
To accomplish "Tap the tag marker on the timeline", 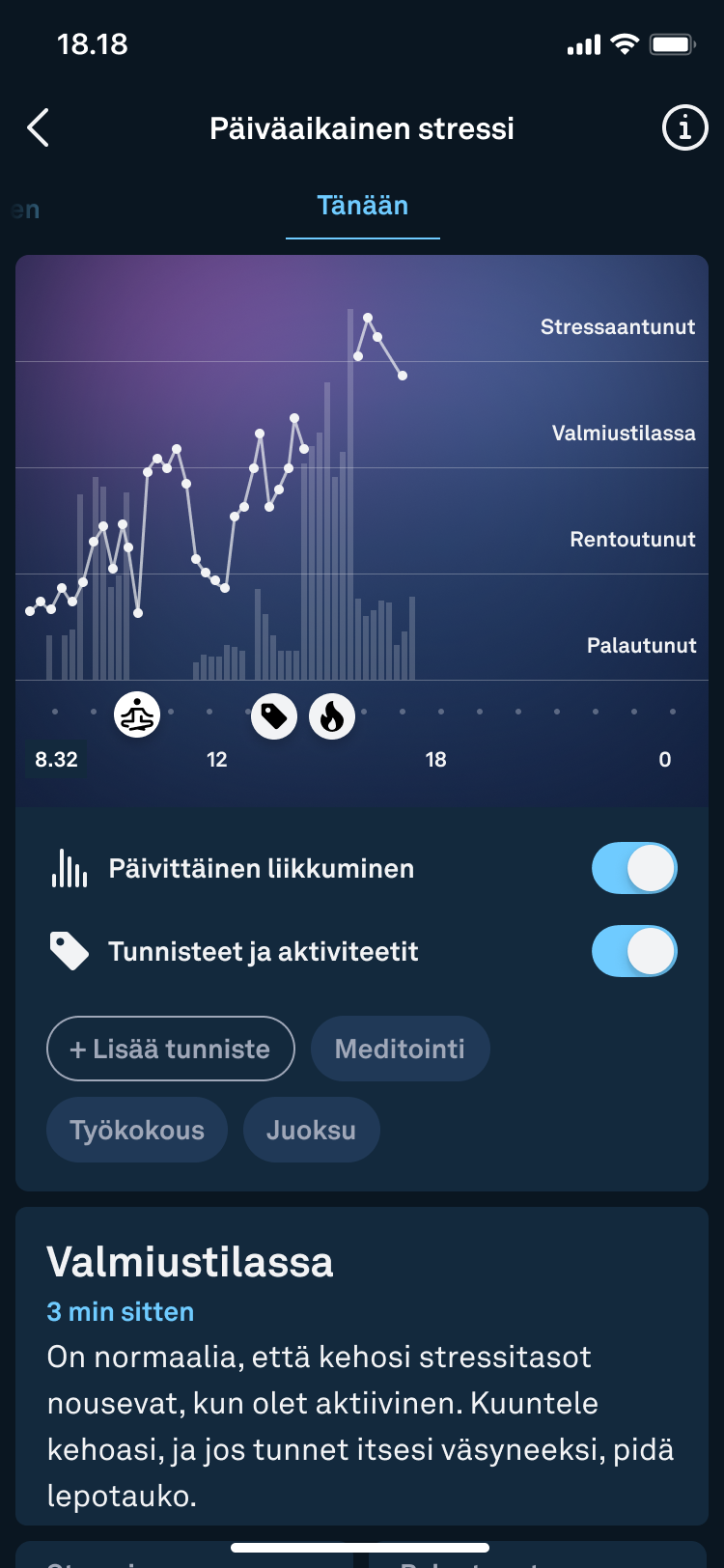I will click(x=274, y=716).
